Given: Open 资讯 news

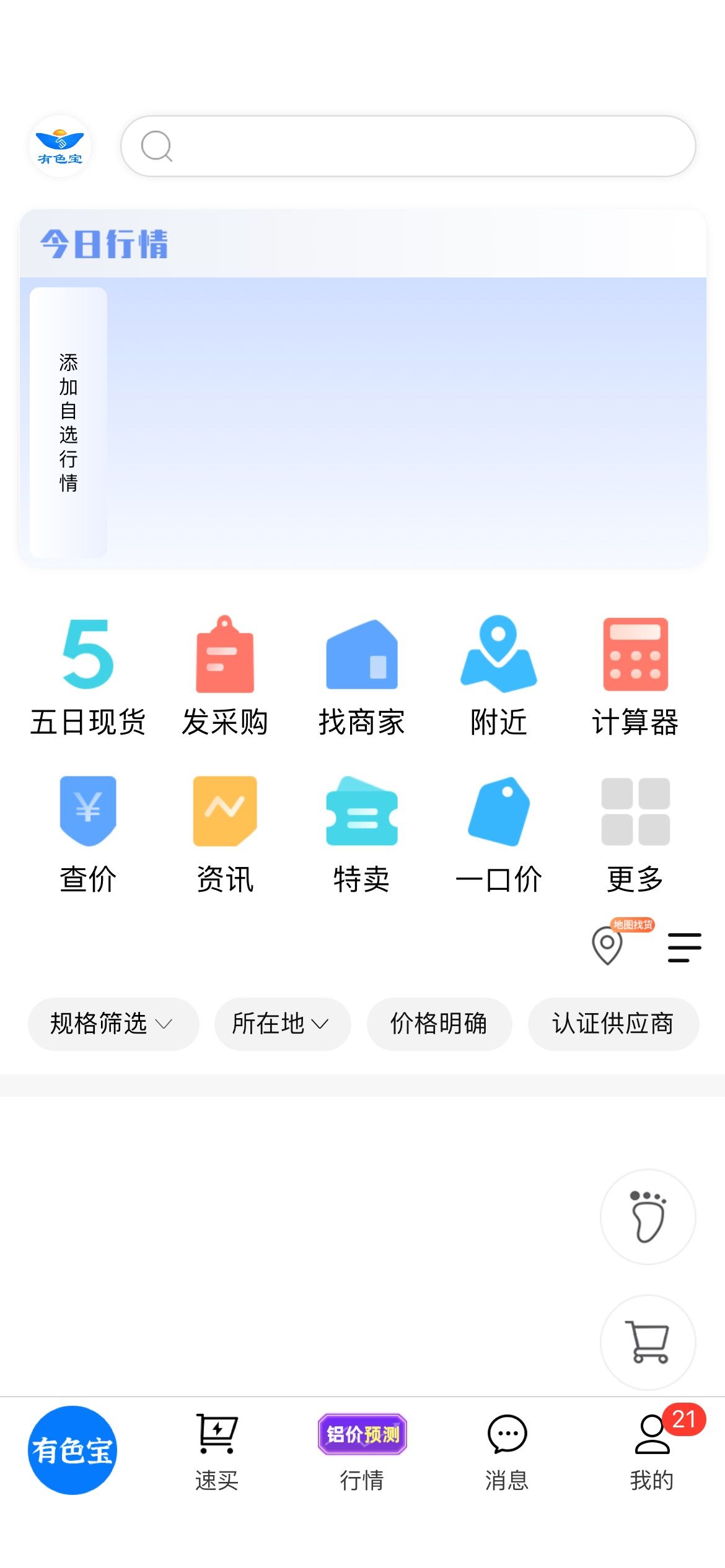Looking at the screenshot, I should [x=225, y=834].
